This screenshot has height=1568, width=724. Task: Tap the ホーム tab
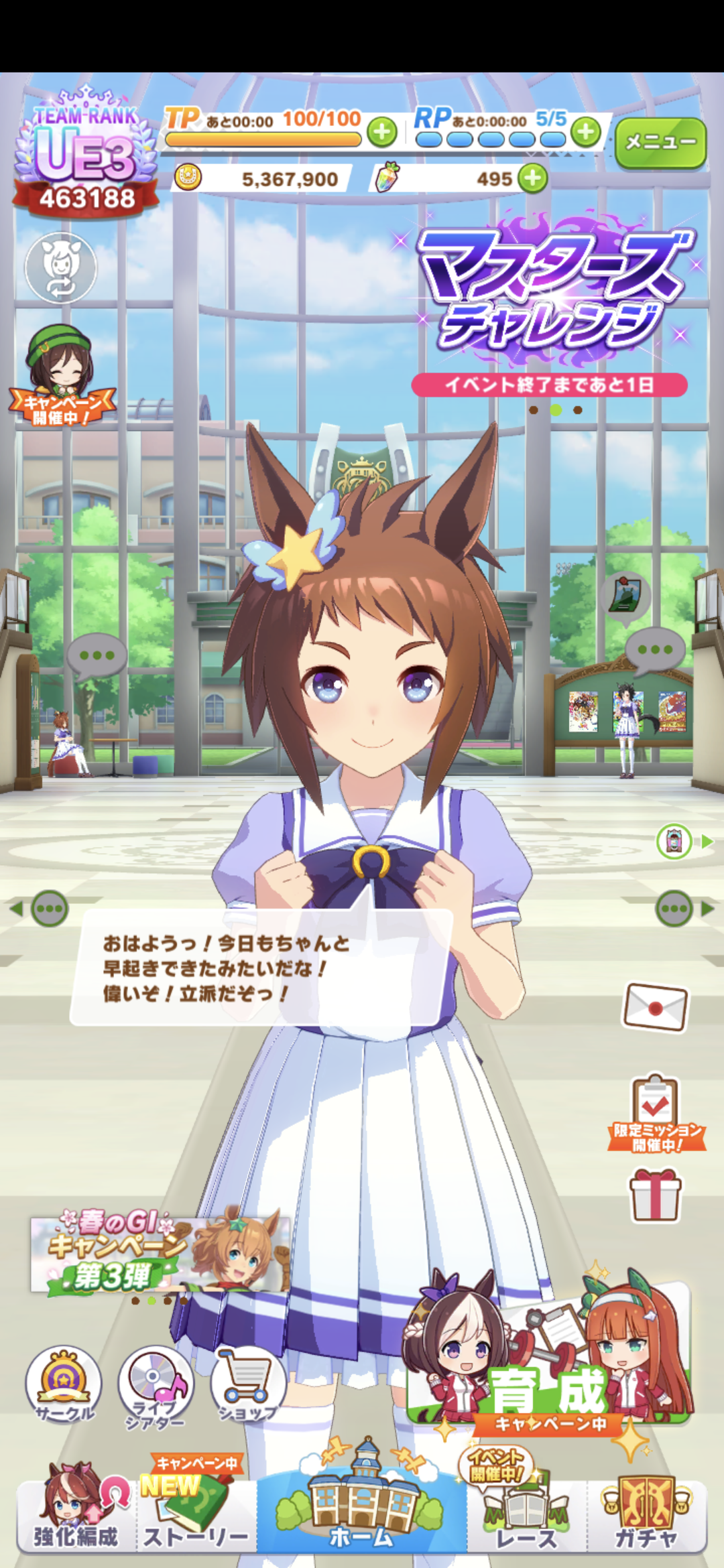(362, 1508)
